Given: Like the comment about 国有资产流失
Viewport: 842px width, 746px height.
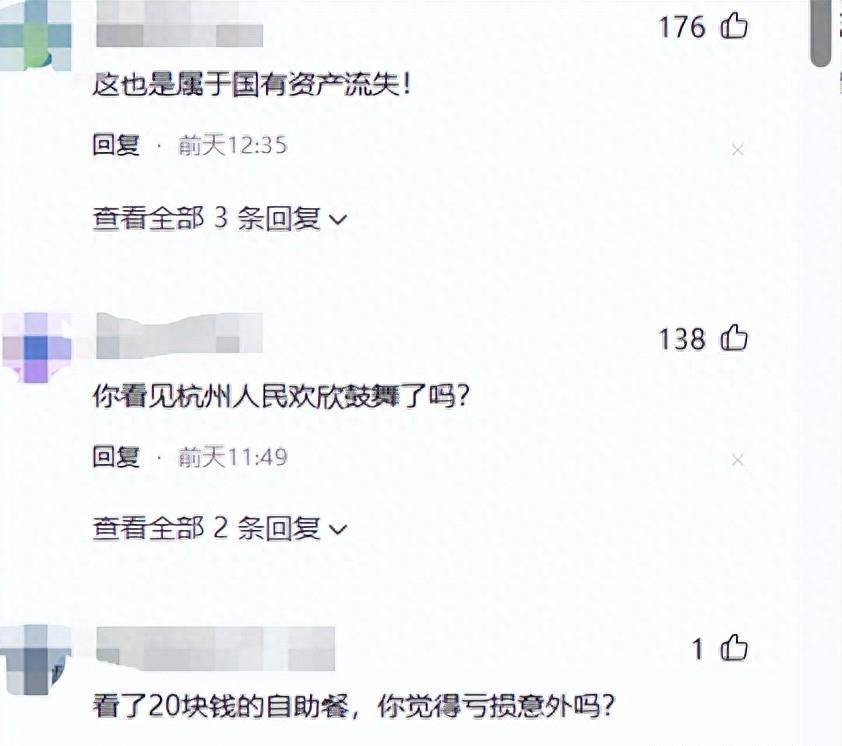Looking at the screenshot, I should pyautogui.click(x=734, y=26).
